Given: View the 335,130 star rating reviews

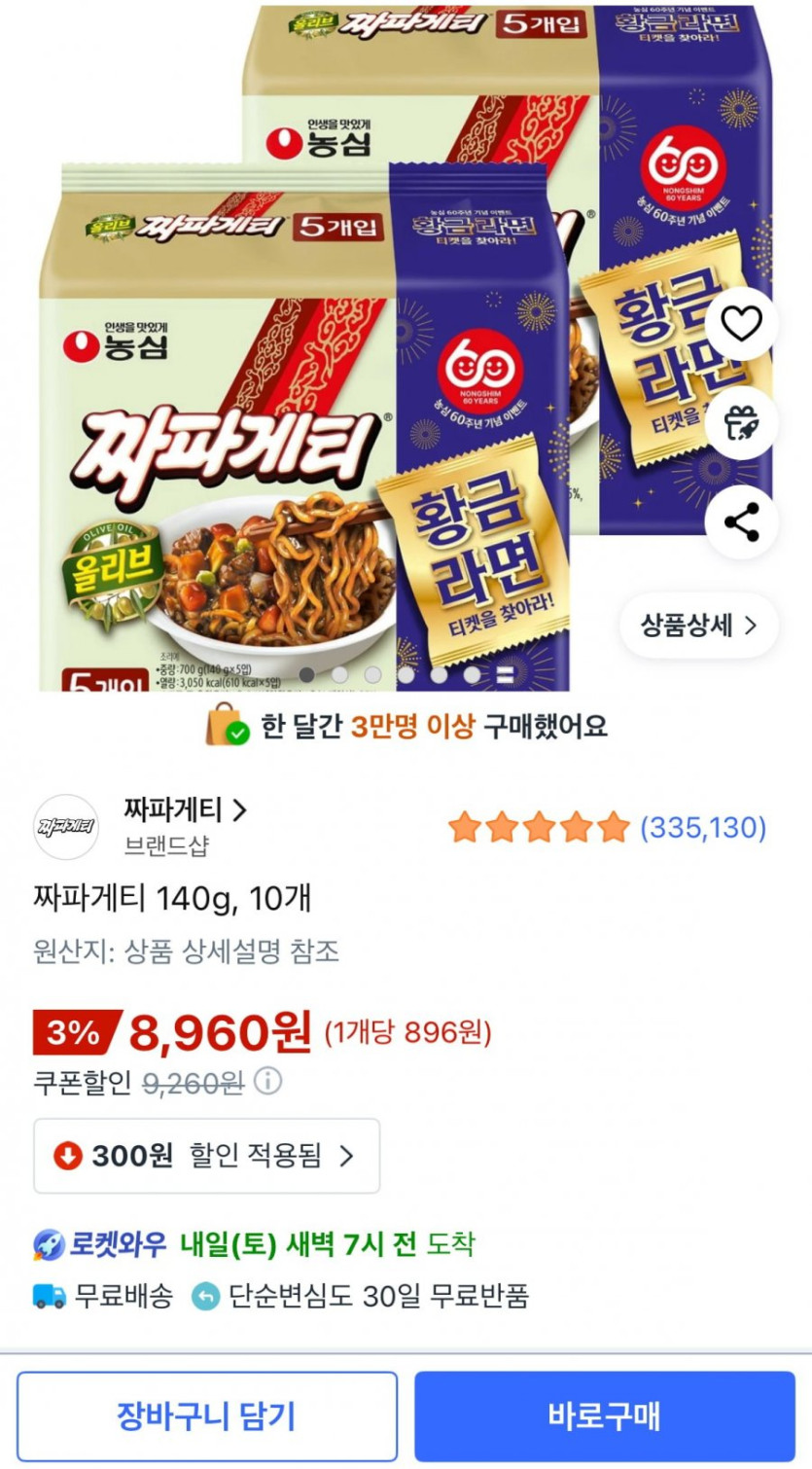Looking at the screenshot, I should pyautogui.click(x=607, y=828).
